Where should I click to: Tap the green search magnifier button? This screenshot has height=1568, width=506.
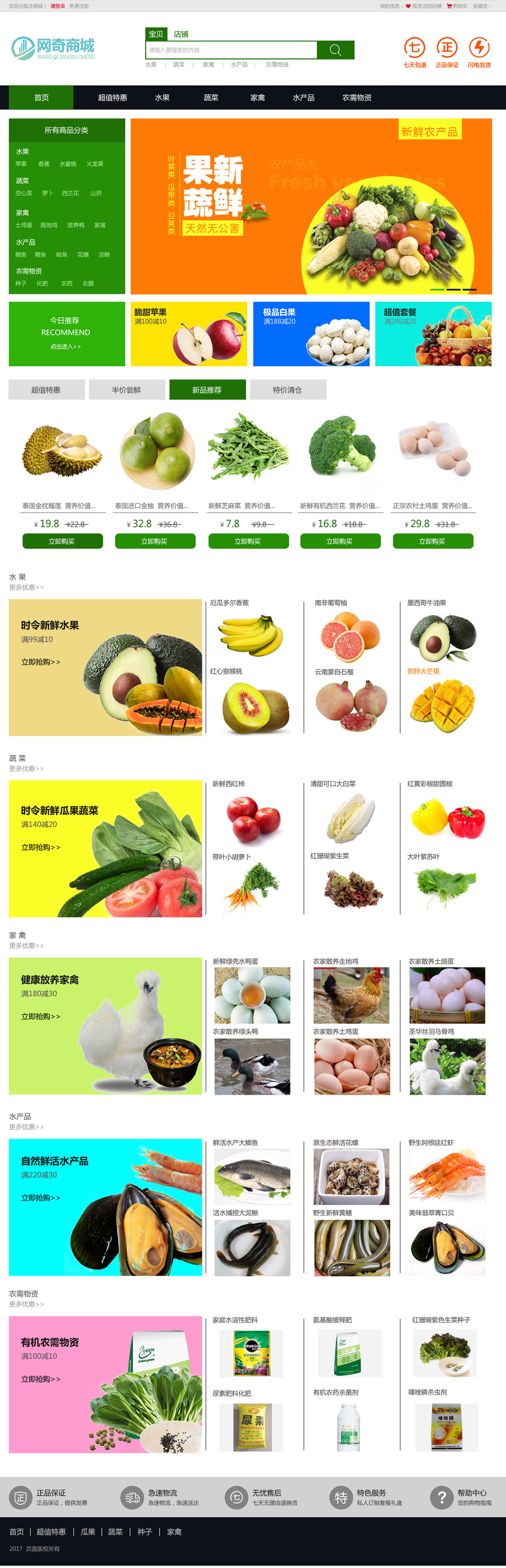click(335, 50)
